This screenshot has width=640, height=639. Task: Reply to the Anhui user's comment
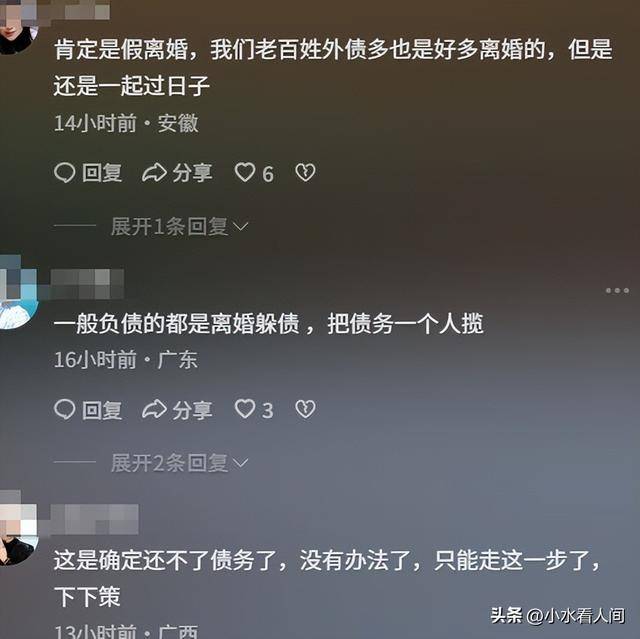pos(88,173)
